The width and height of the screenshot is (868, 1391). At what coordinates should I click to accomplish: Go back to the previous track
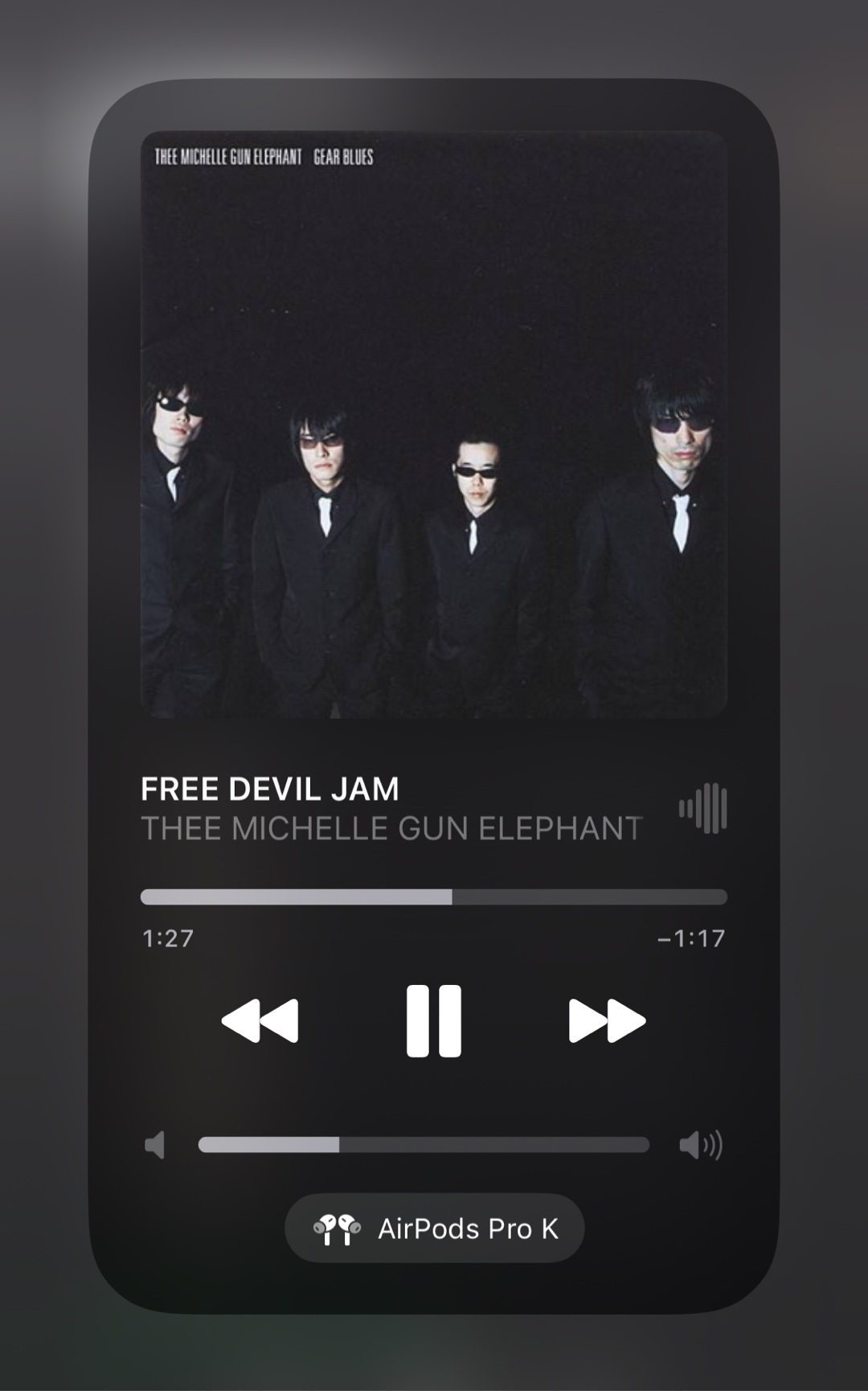260,1020
